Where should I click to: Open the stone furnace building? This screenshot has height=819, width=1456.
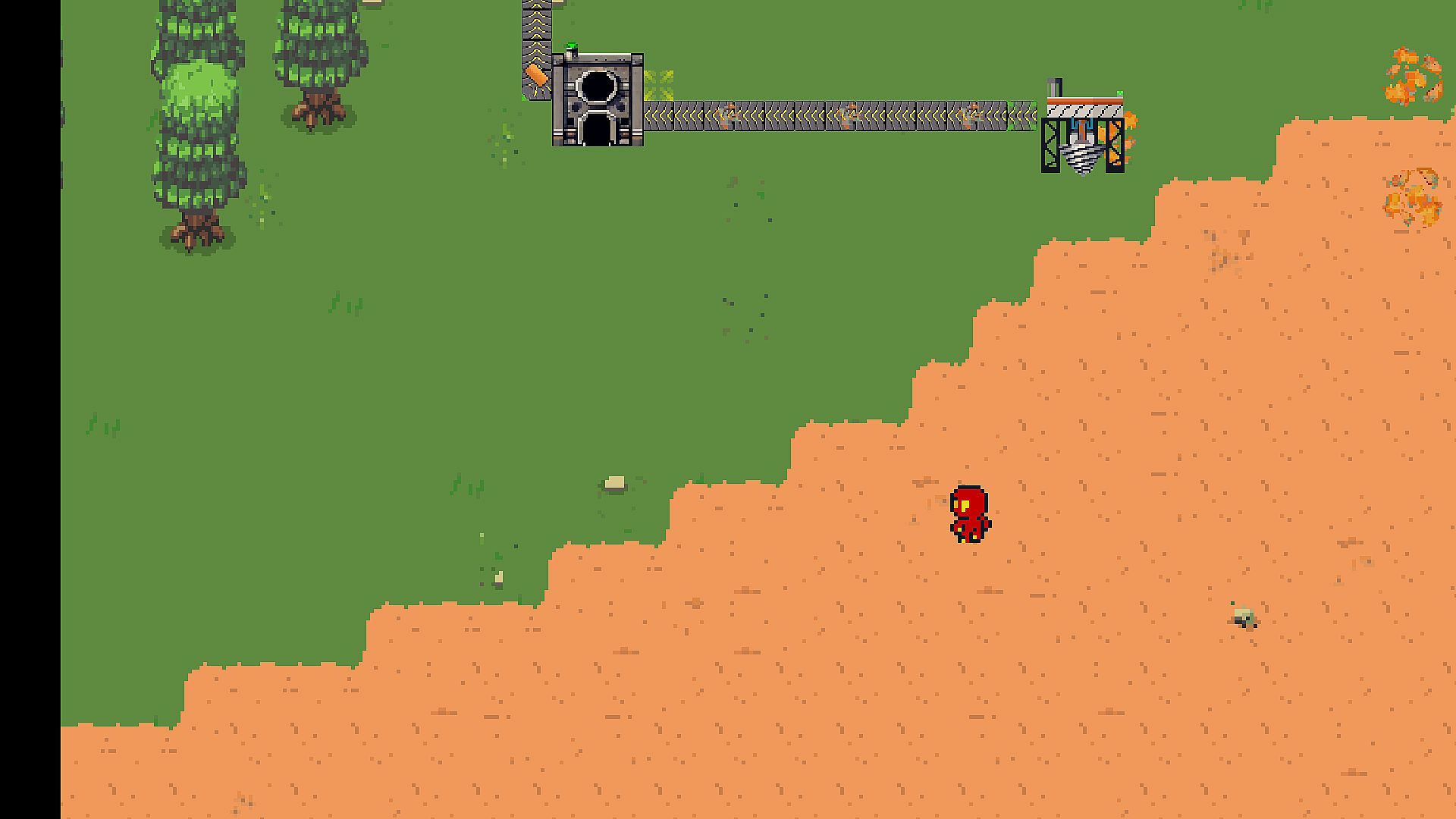(598, 101)
